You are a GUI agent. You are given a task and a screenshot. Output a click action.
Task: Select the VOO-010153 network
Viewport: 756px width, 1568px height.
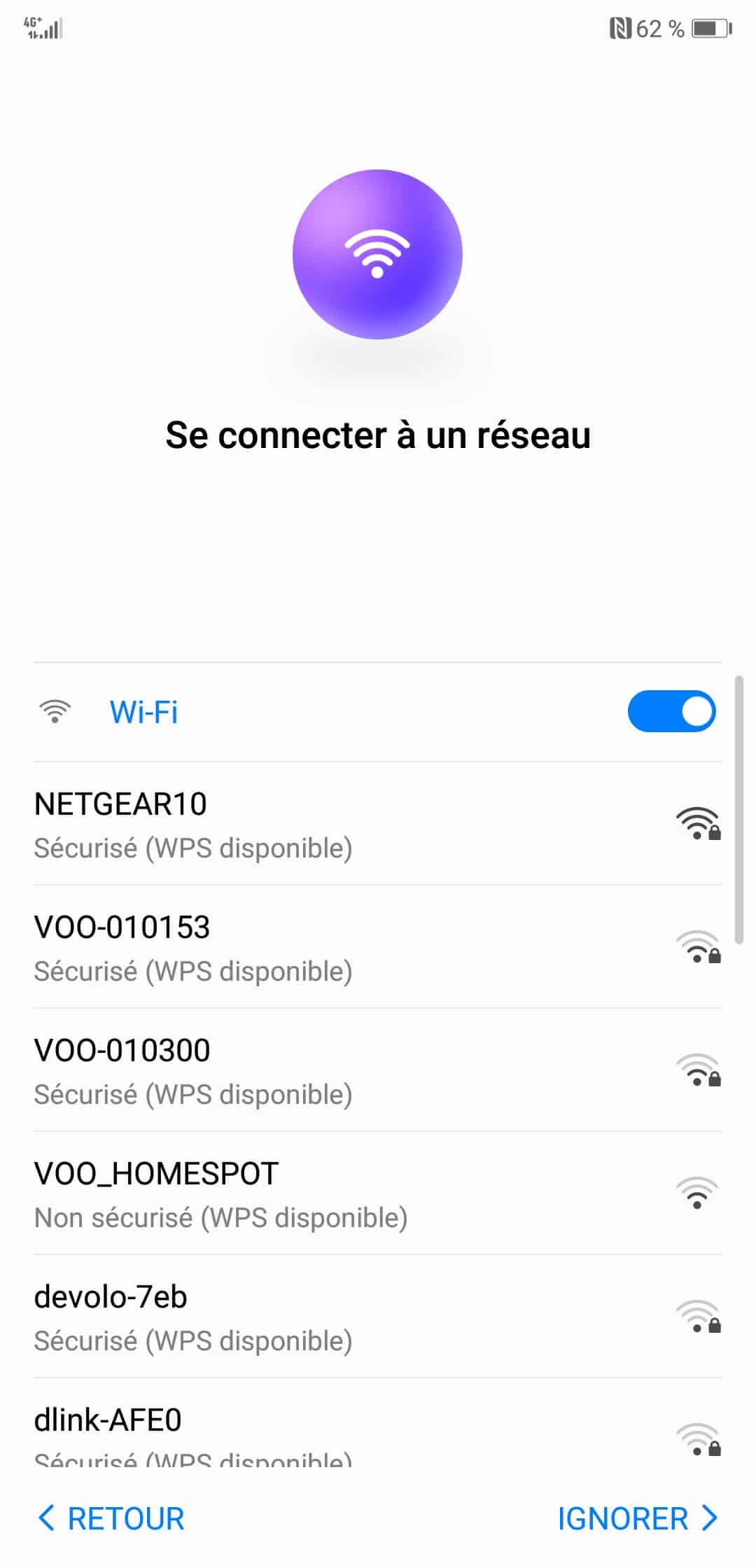378,947
